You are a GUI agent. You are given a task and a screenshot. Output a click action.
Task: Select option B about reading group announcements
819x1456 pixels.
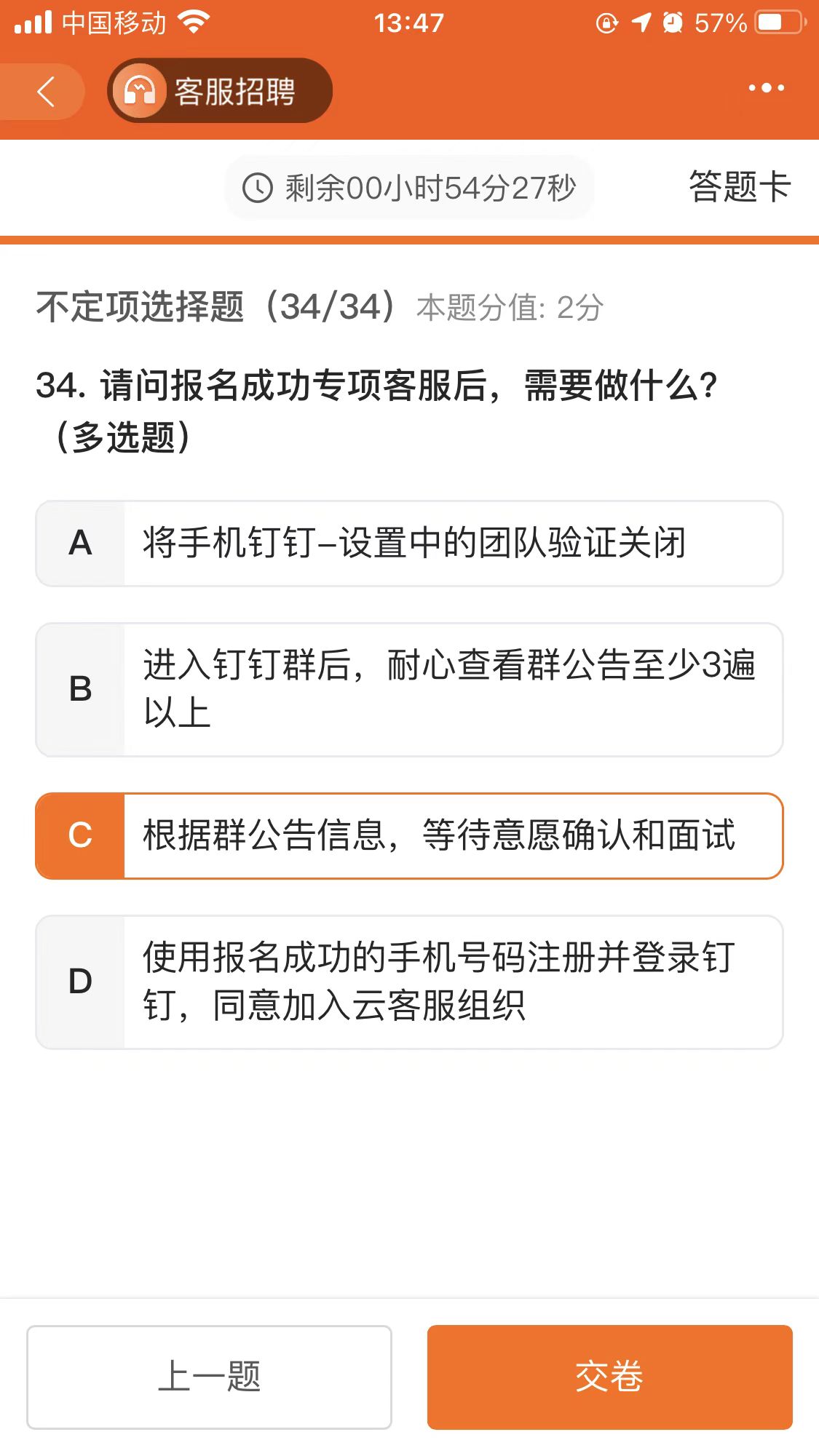click(409, 688)
